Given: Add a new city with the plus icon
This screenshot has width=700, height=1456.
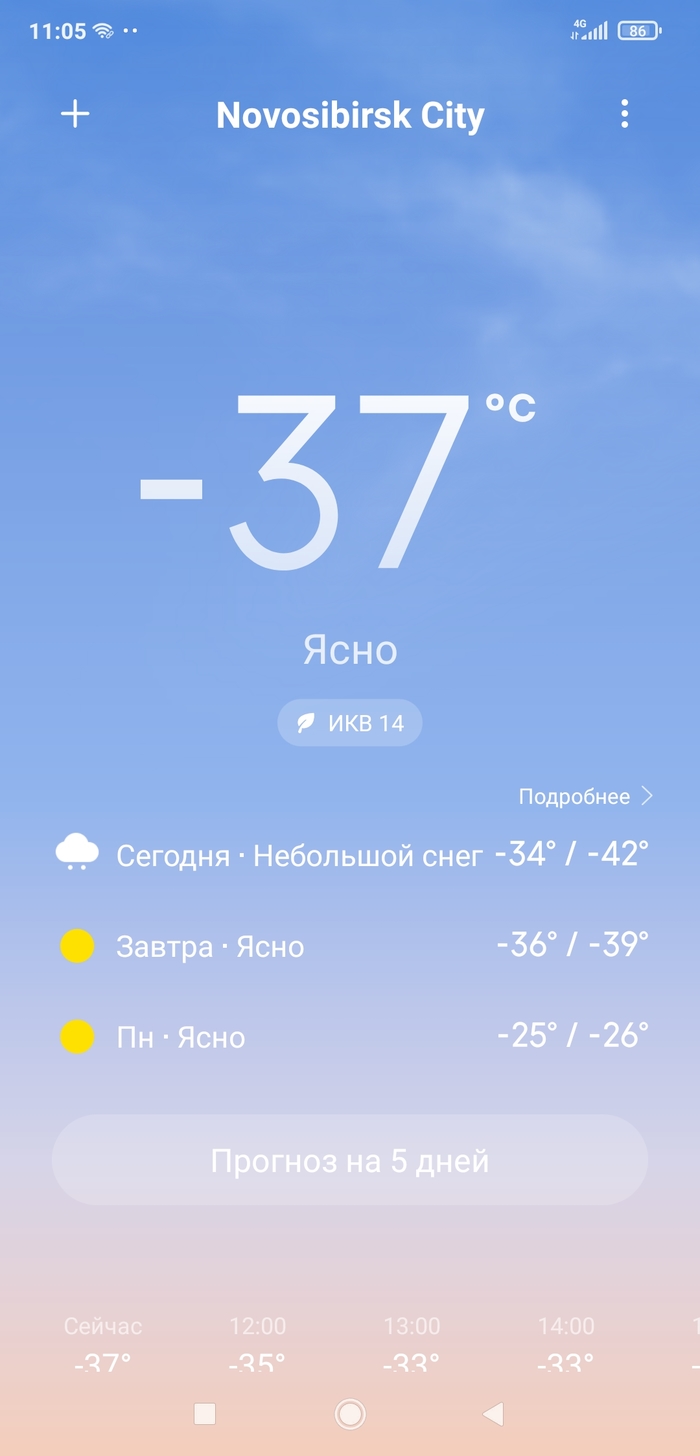Looking at the screenshot, I should click(x=75, y=114).
